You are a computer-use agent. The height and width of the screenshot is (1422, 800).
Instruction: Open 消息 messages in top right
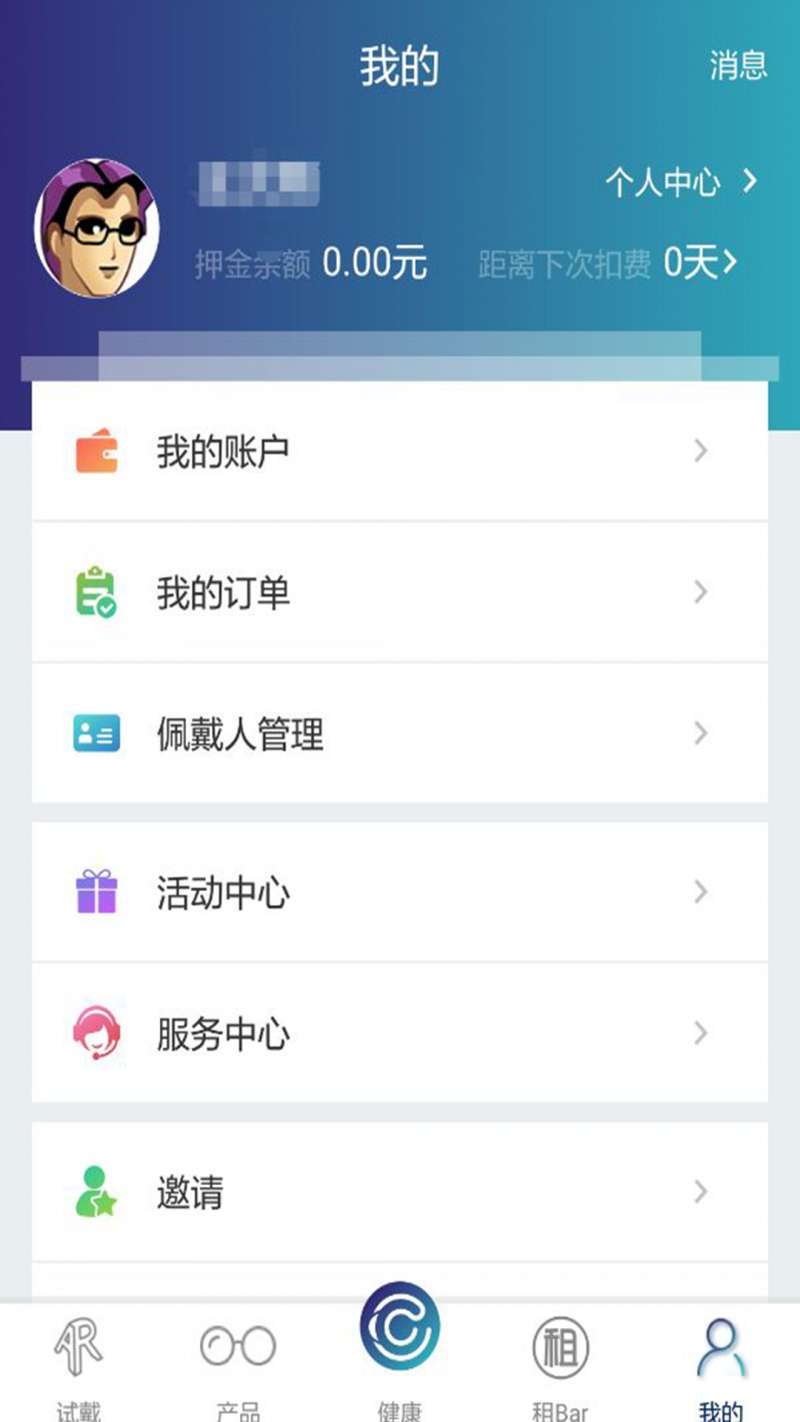[x=738, y=66]
